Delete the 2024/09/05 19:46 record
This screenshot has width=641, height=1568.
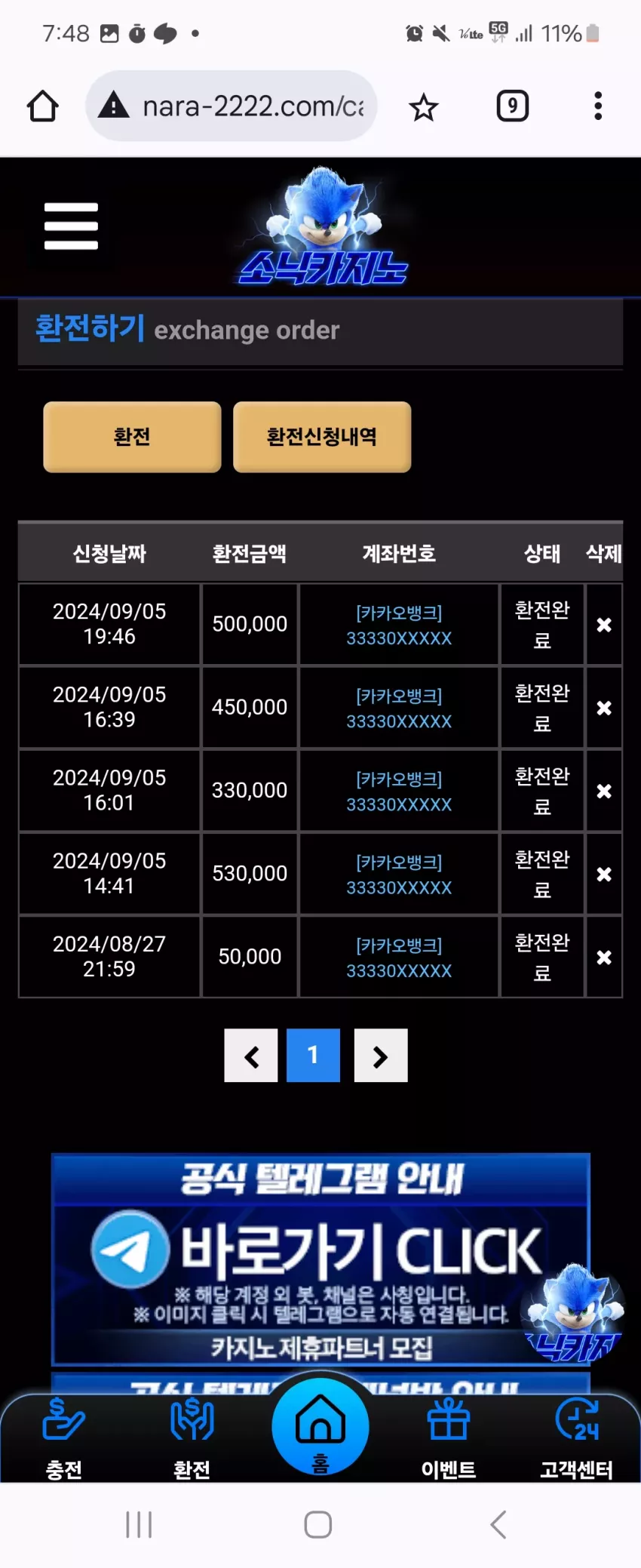604,625
